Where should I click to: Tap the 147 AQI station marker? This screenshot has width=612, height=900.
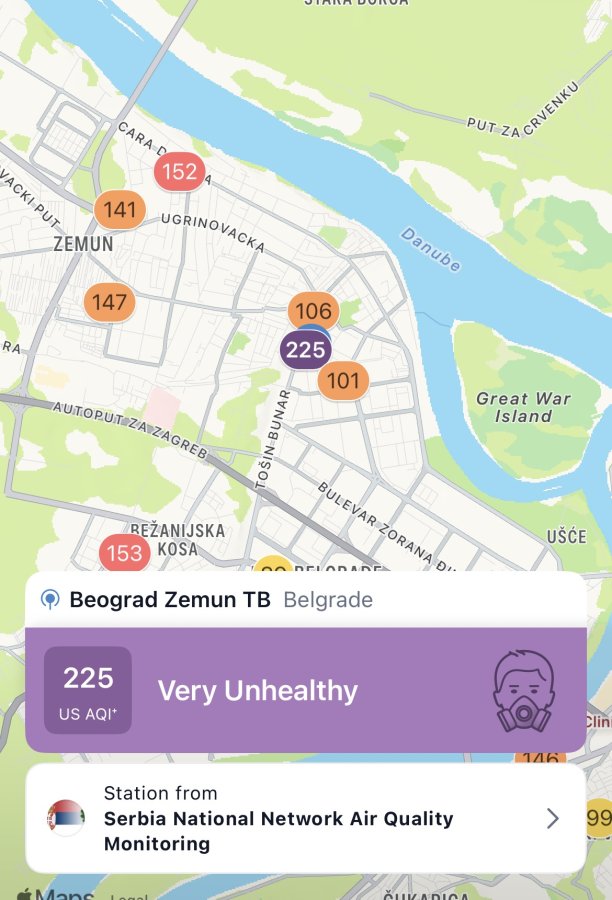tap(109, 301)
